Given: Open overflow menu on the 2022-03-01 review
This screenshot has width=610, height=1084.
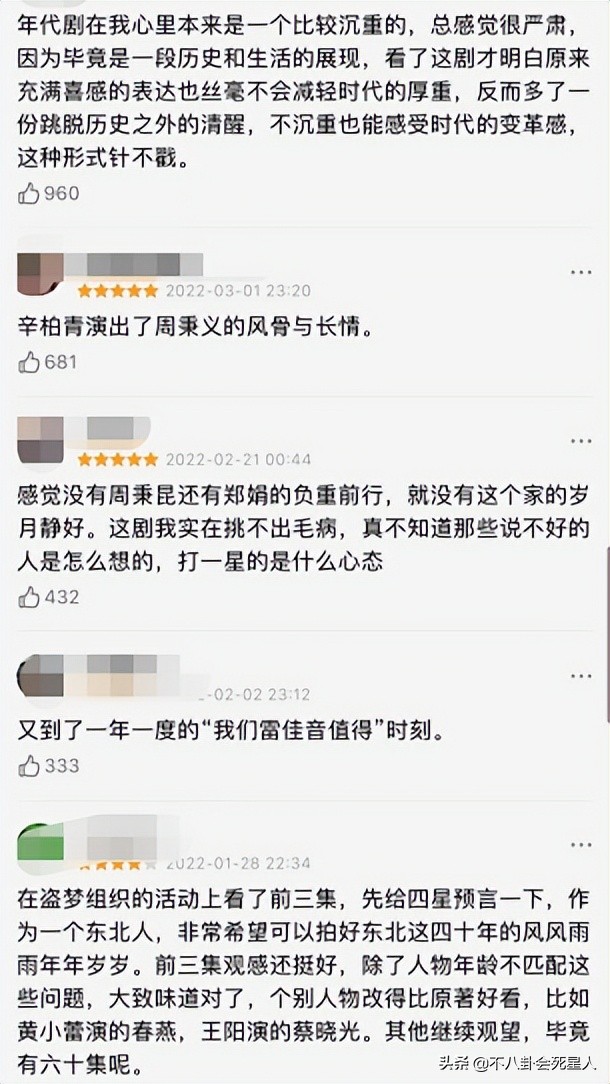Looking at the screenshot, I should (x=581, y=272).
